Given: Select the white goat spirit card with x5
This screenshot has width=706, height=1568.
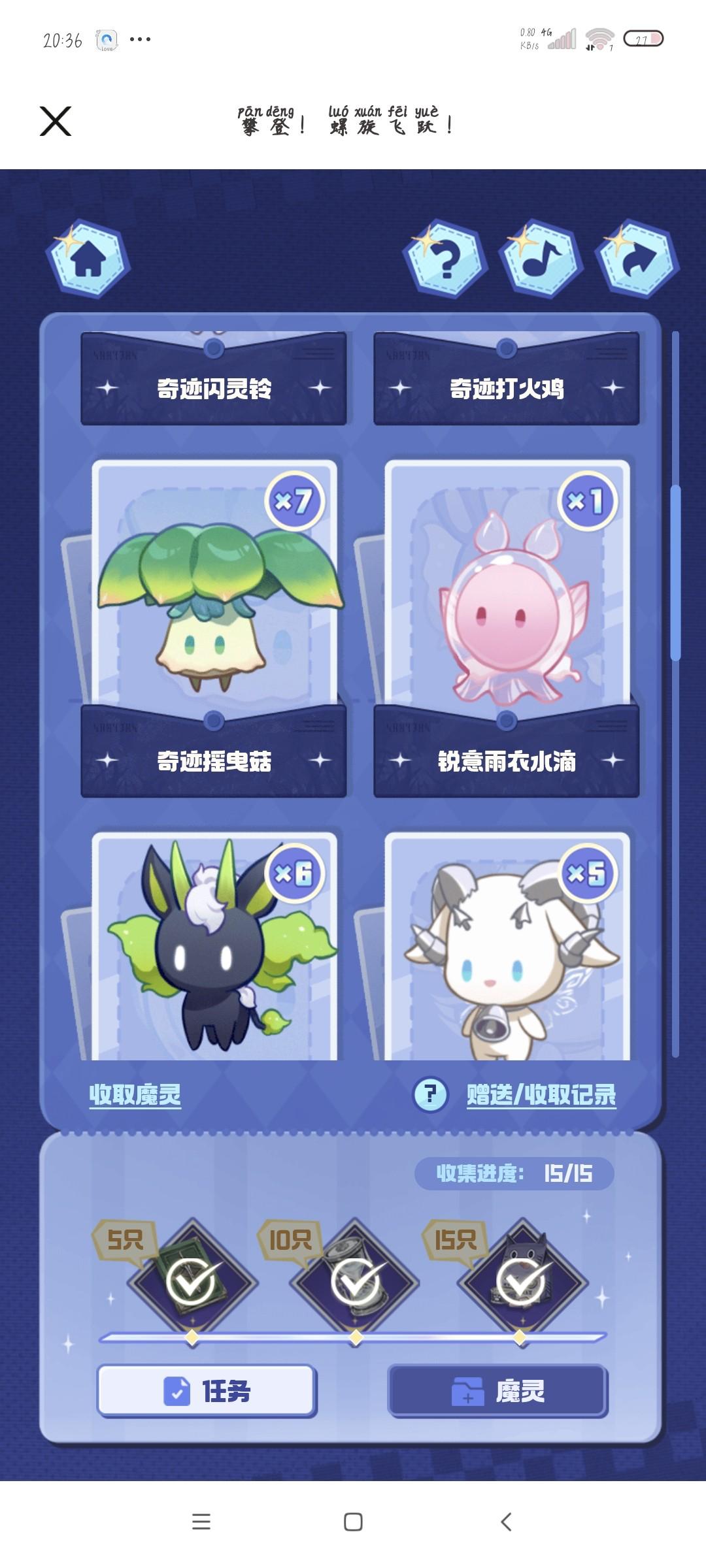Looking at the screenshot, I should 507,947.
